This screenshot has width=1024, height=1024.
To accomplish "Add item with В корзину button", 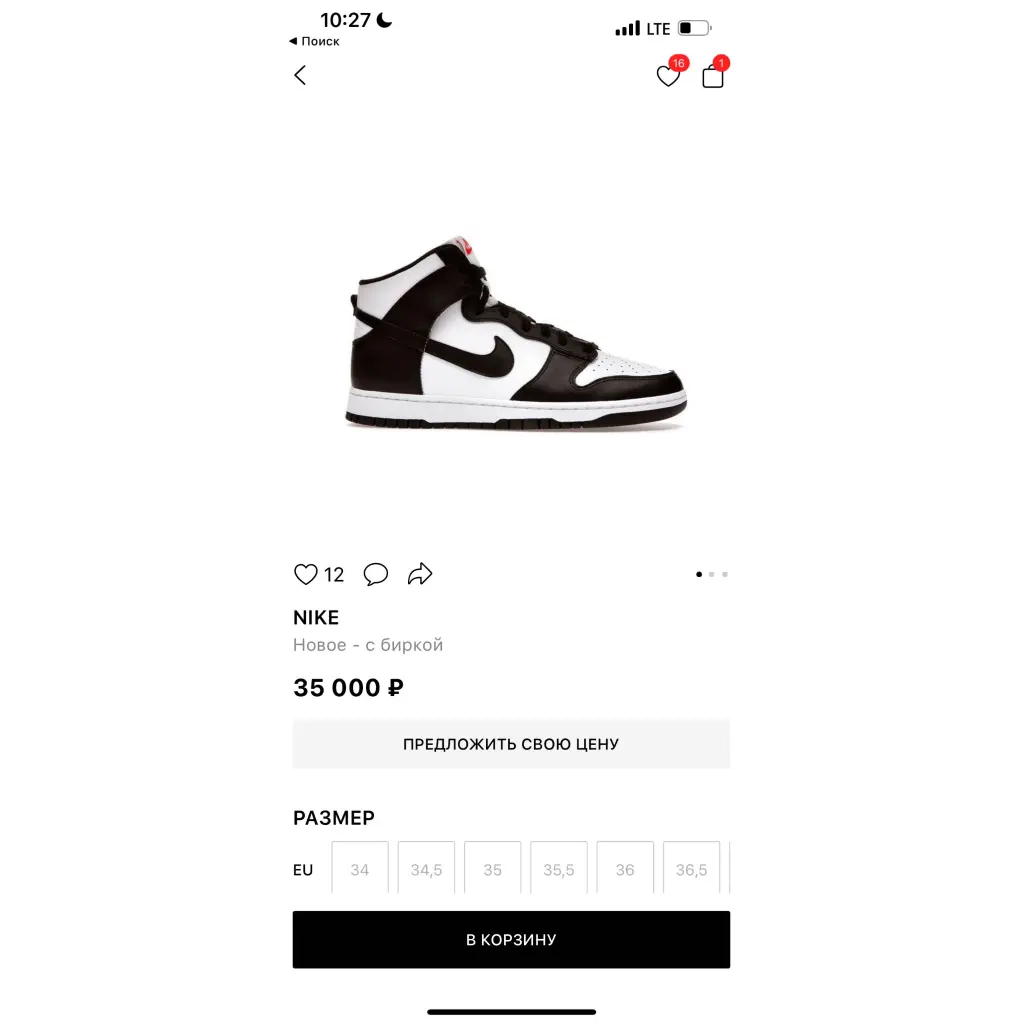I will pyautogui.click(x=511, y=940).
